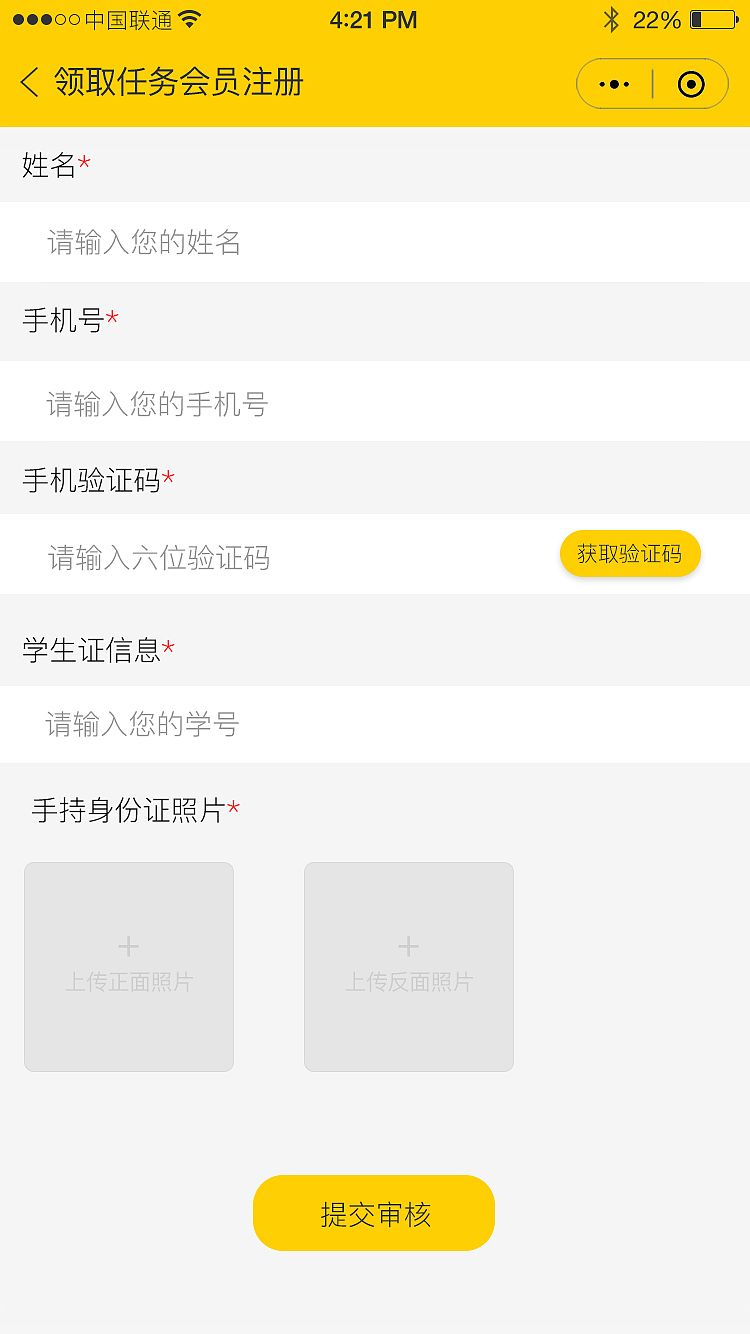Tap the Bluetooth icon in the status bar
This screenshot has height=1334, width=750.
click(610, 18)
